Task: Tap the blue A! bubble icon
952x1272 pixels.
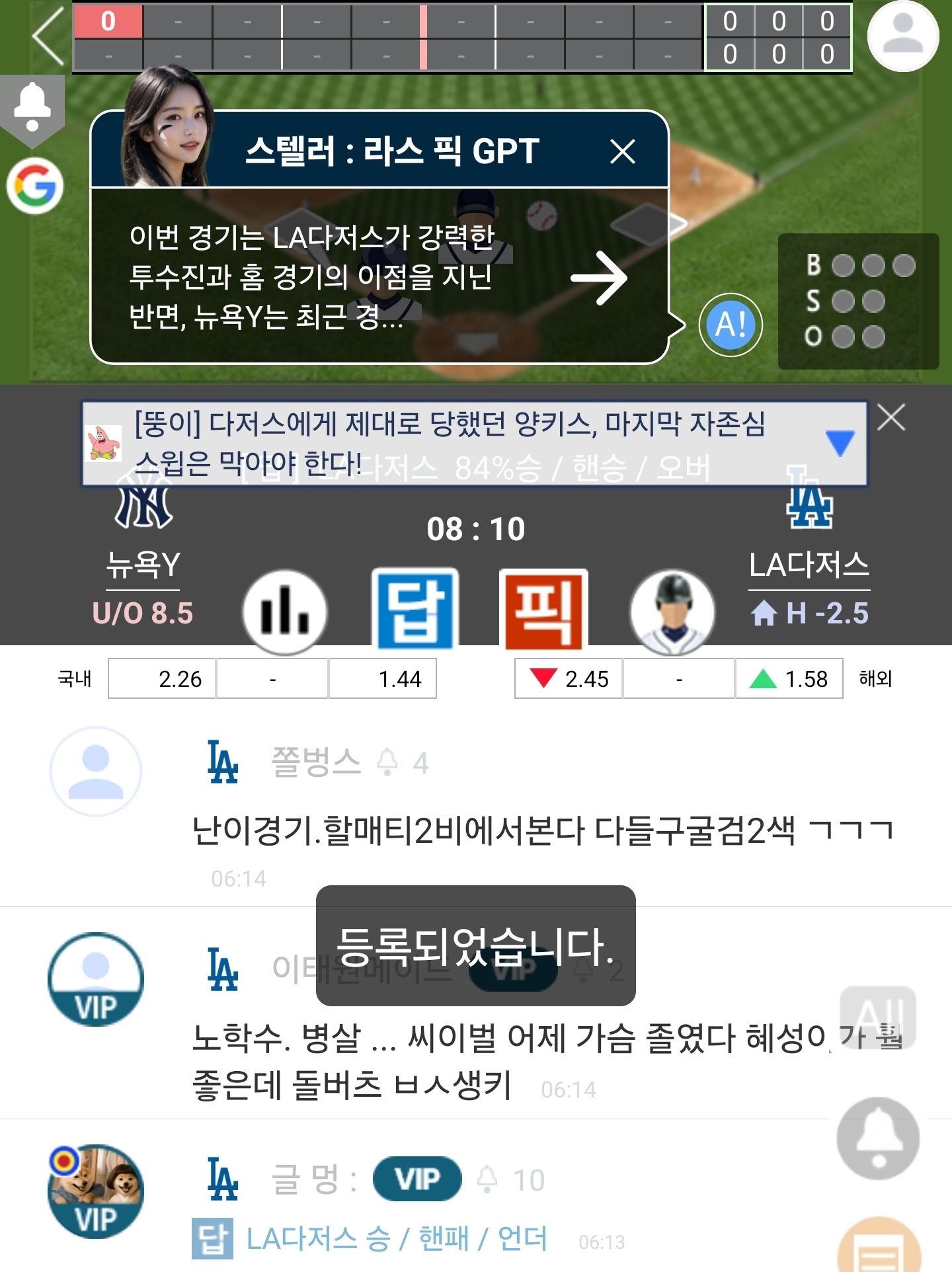Action: (731, 325)
